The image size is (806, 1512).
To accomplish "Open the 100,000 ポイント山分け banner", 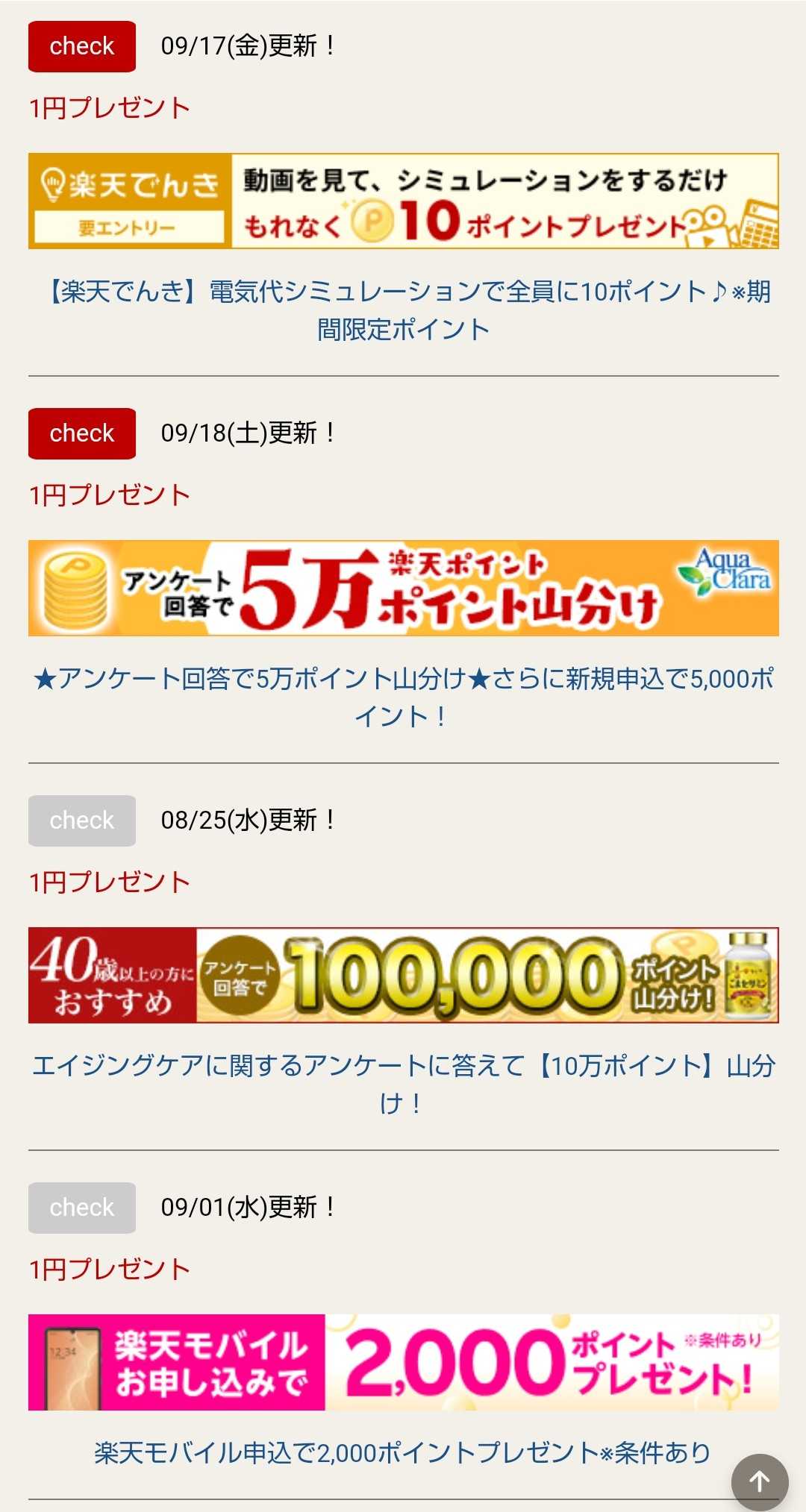I will point(403,975).
